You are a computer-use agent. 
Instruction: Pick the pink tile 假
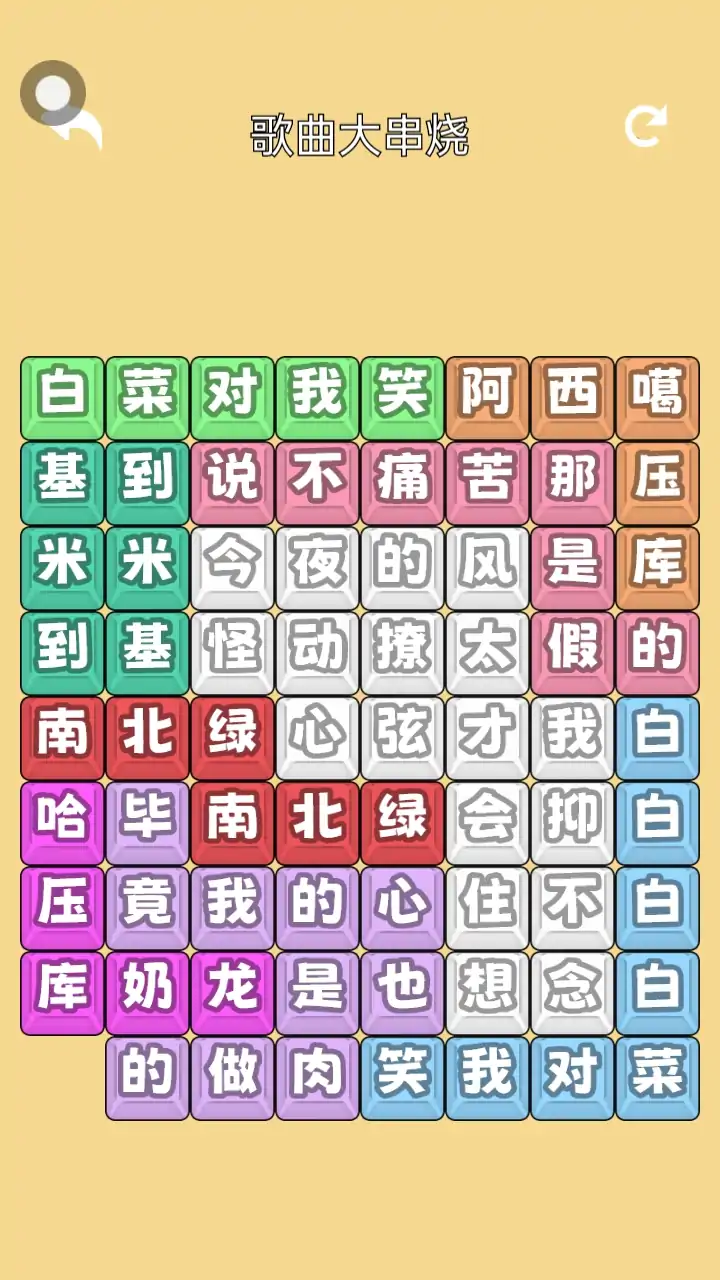[572, 652]
